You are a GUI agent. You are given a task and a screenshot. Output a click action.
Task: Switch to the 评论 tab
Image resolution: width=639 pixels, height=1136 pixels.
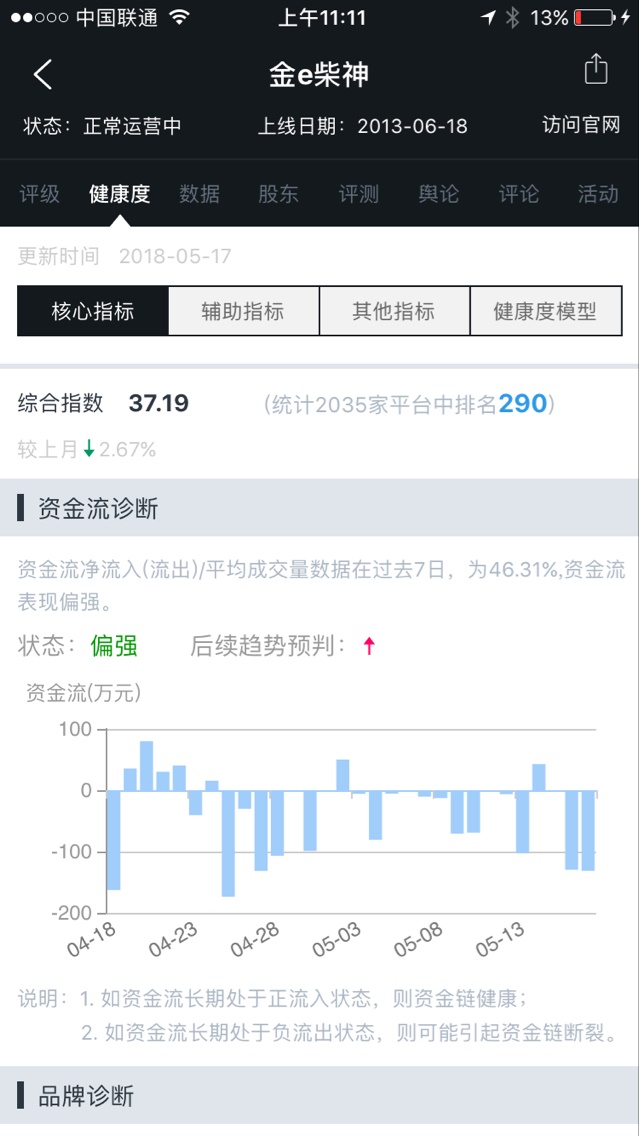[x=518, y=194]
